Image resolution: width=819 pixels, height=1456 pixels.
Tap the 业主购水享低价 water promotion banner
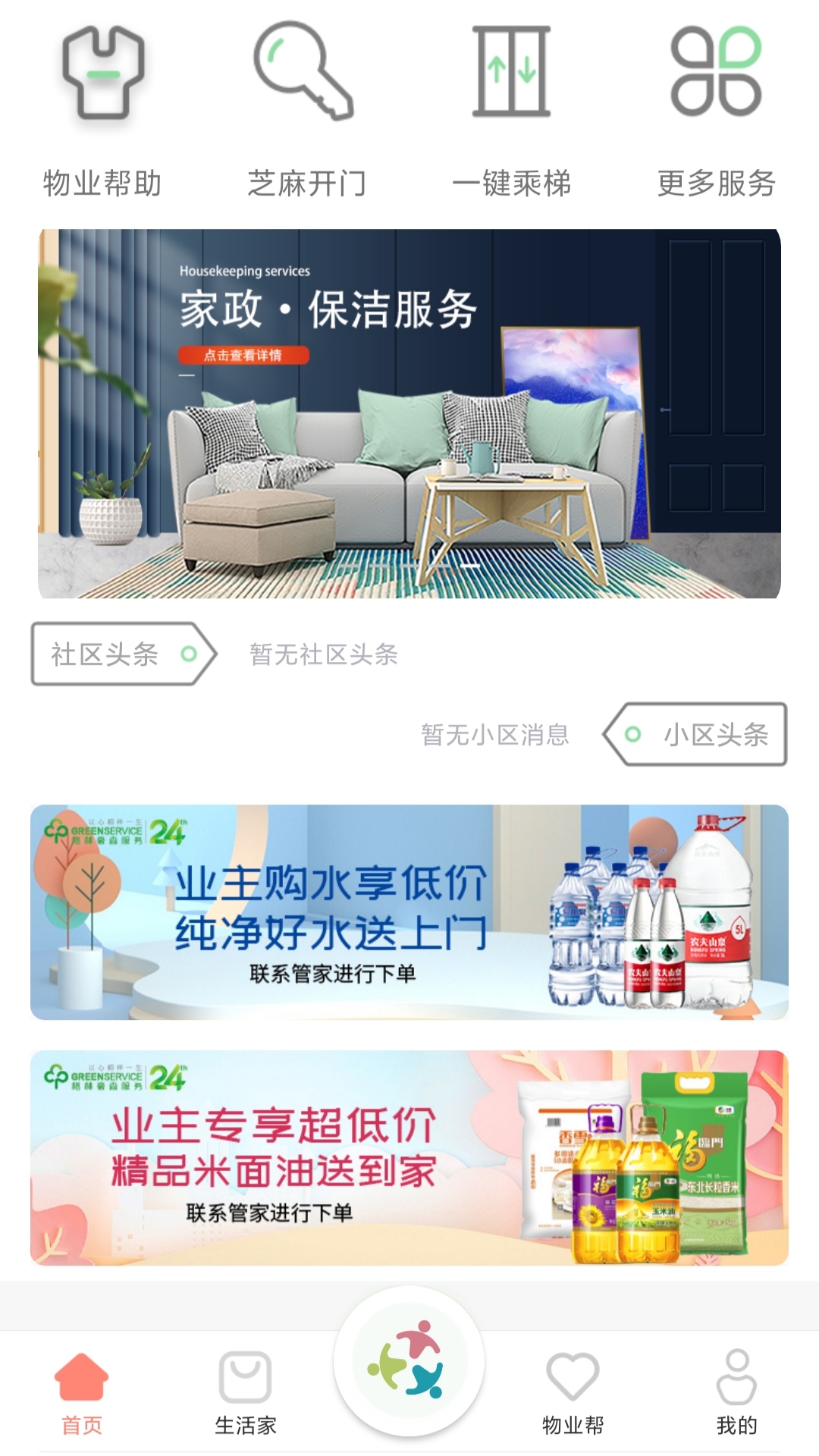(x=409, y=910)
